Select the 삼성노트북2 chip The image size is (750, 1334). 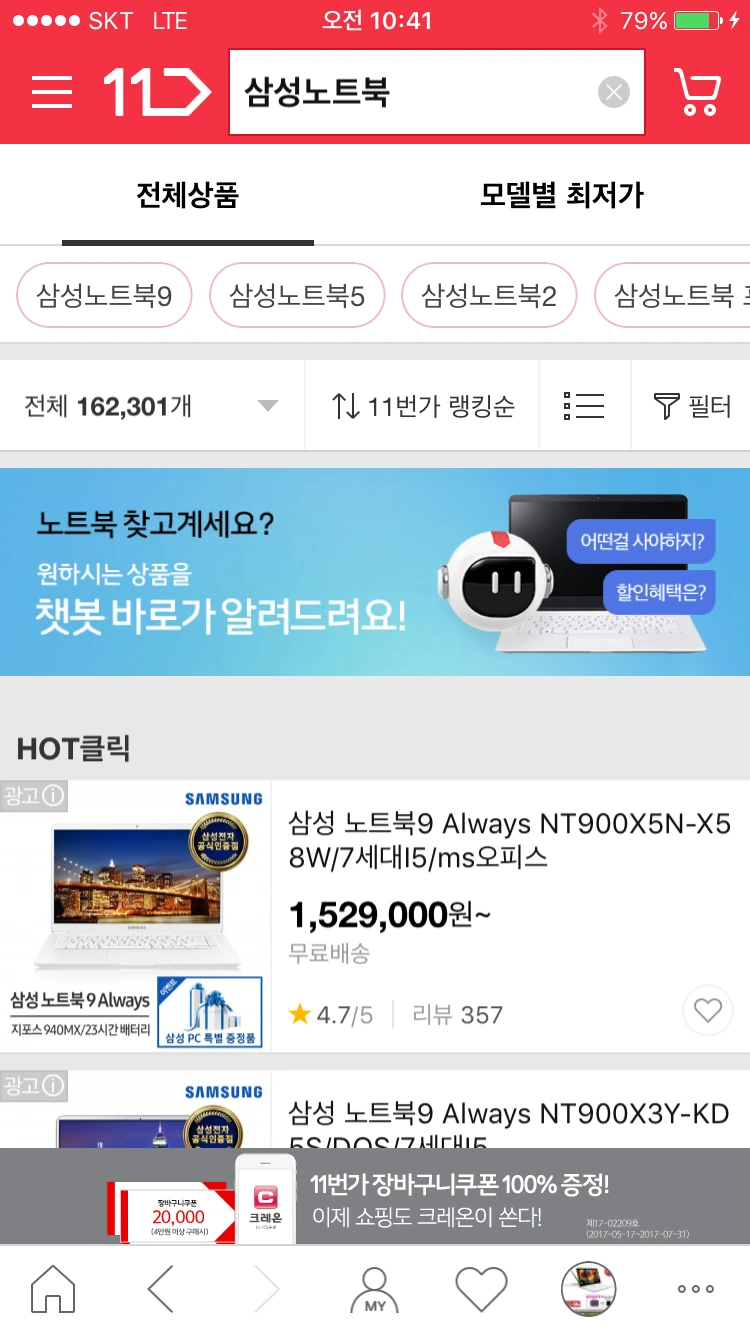pyautogui.click(x=489, y=295)
